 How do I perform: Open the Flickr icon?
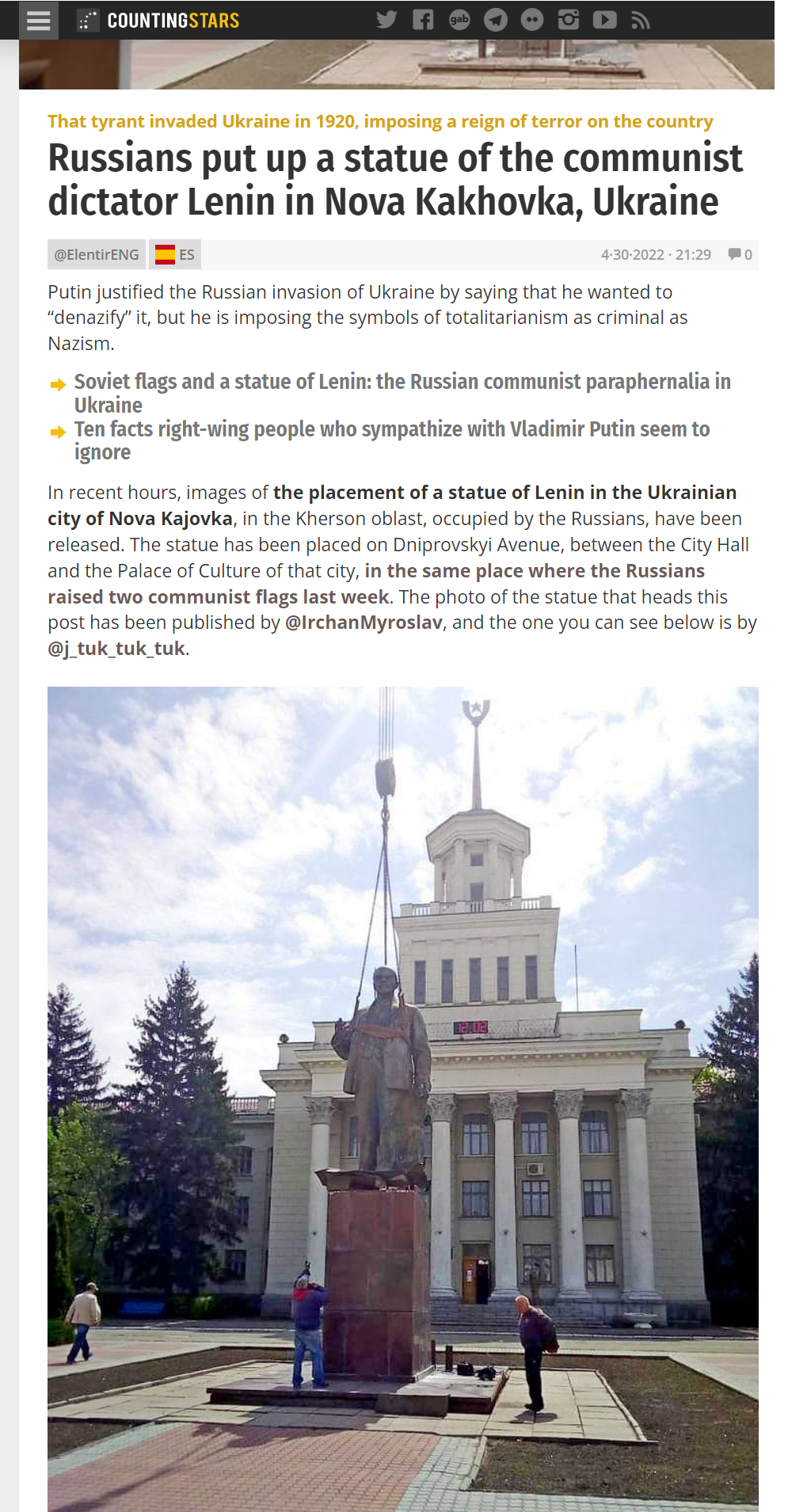(532, 20)
